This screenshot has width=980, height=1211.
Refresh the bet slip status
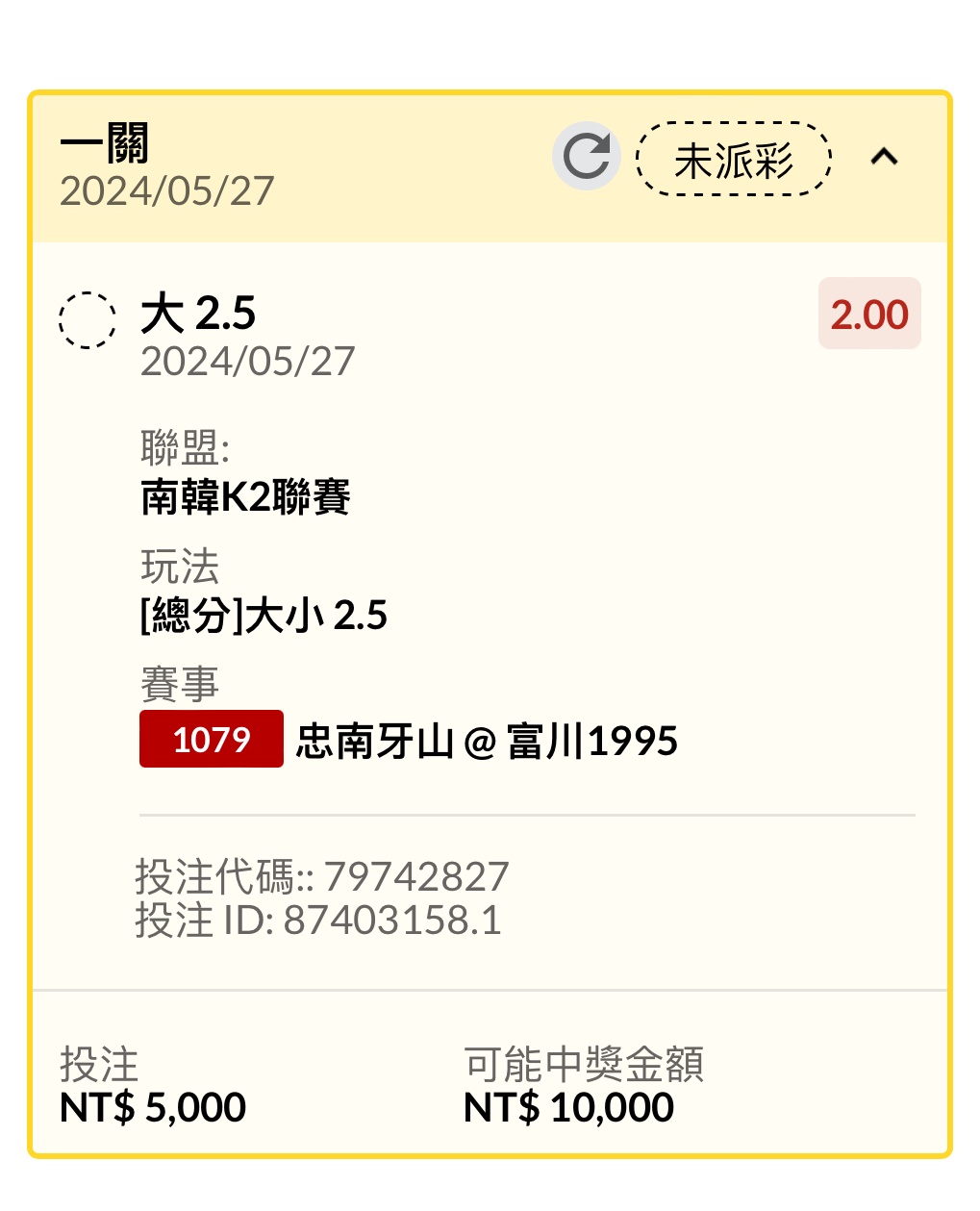click(586, 157)
